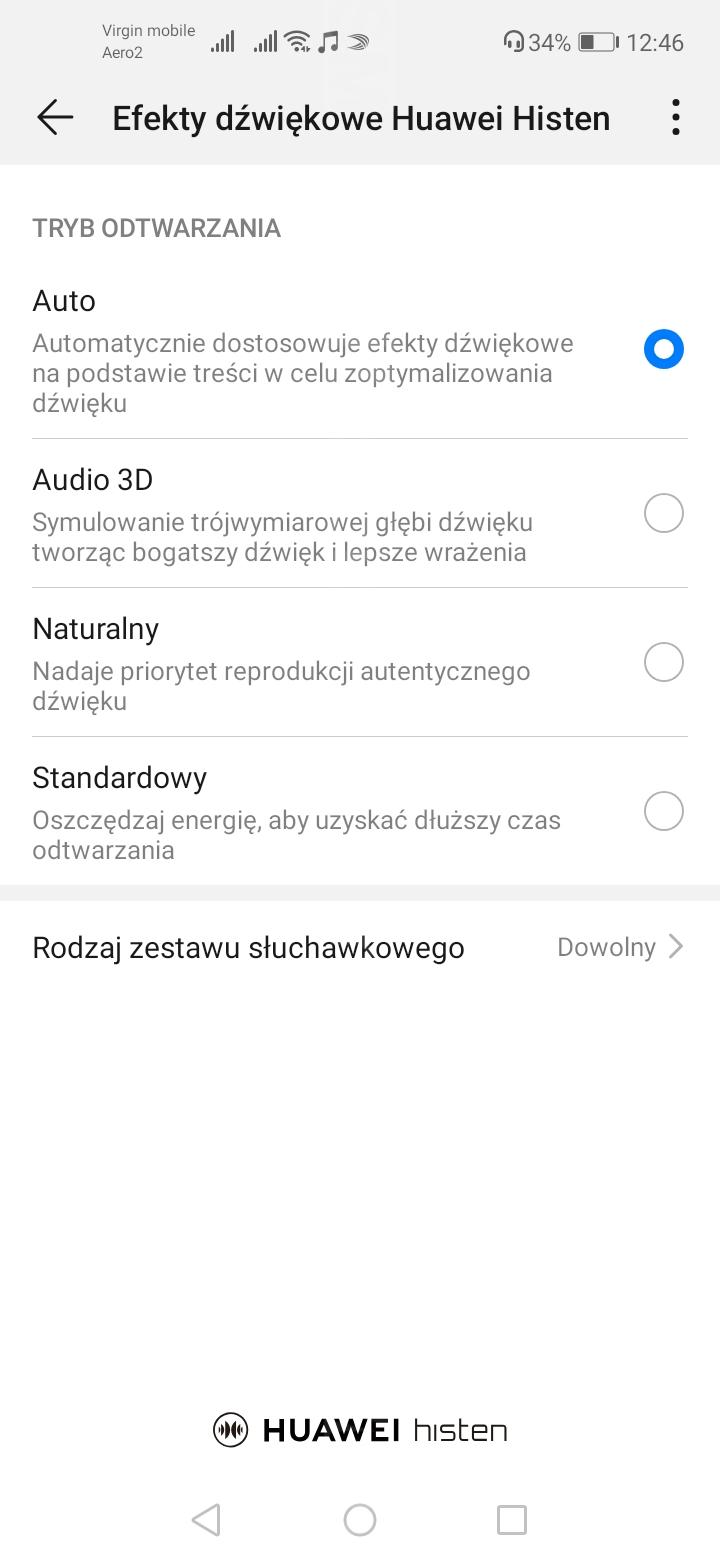Open the three-dot overflow menu
The height and width of the screenshot is (1560, 720).
click(x=676, y=118)
